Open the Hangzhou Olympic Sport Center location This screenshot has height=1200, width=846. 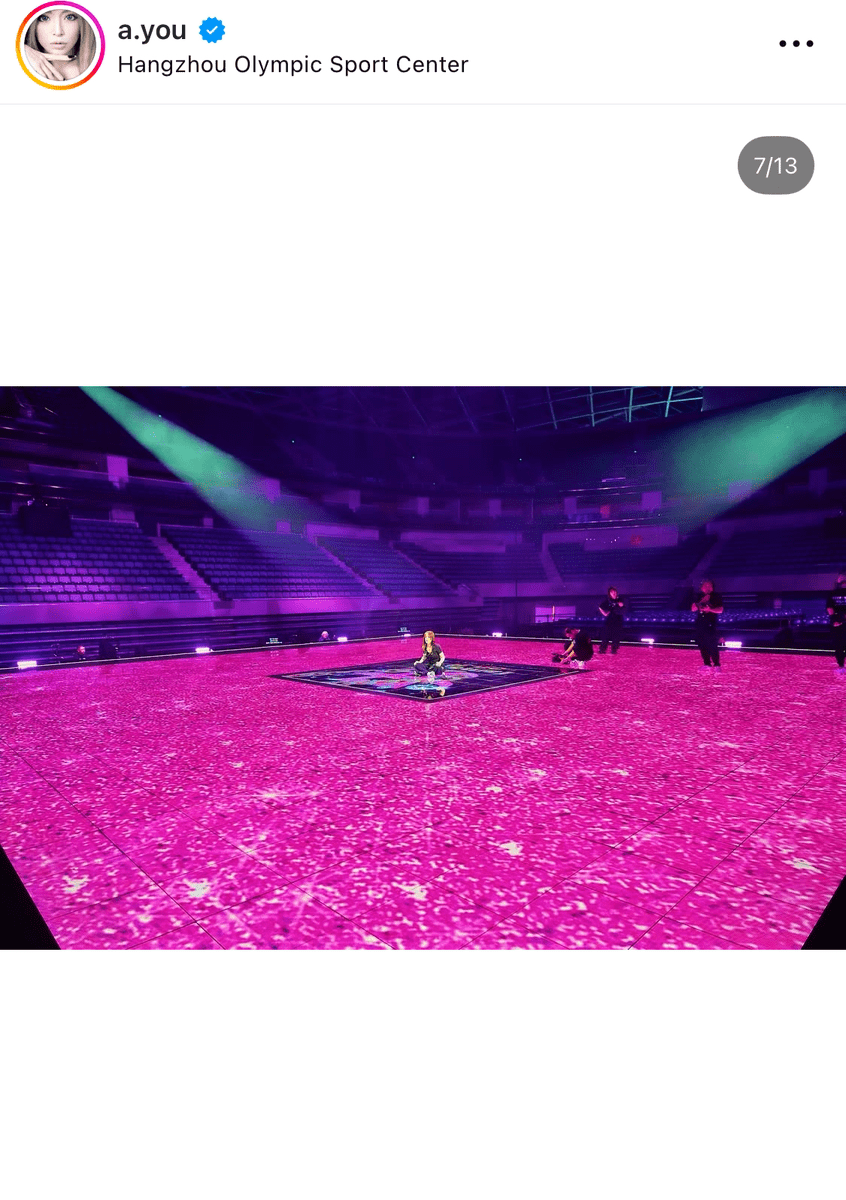[x=292, y=65]
